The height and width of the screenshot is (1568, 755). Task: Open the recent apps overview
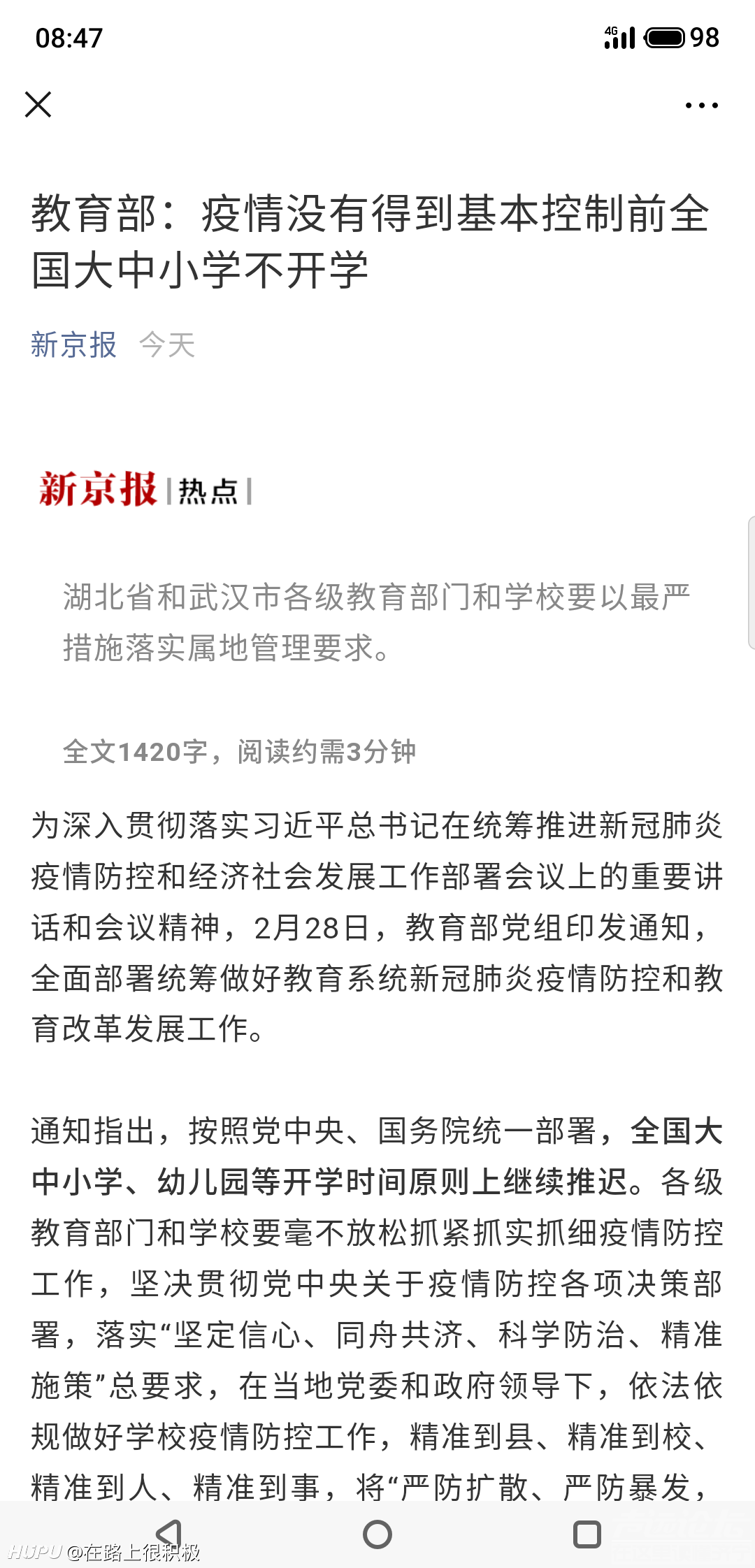pos(587,1534)
